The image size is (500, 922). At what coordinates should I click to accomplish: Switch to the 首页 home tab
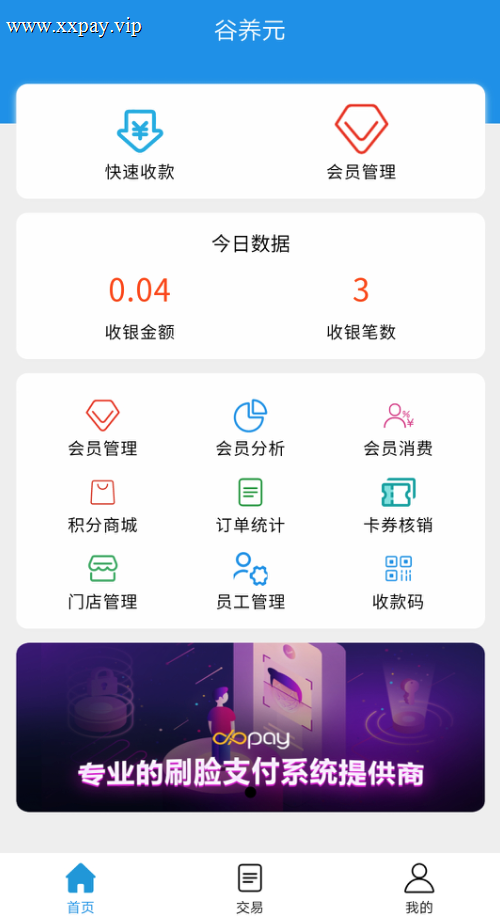[x=81, y=888]
